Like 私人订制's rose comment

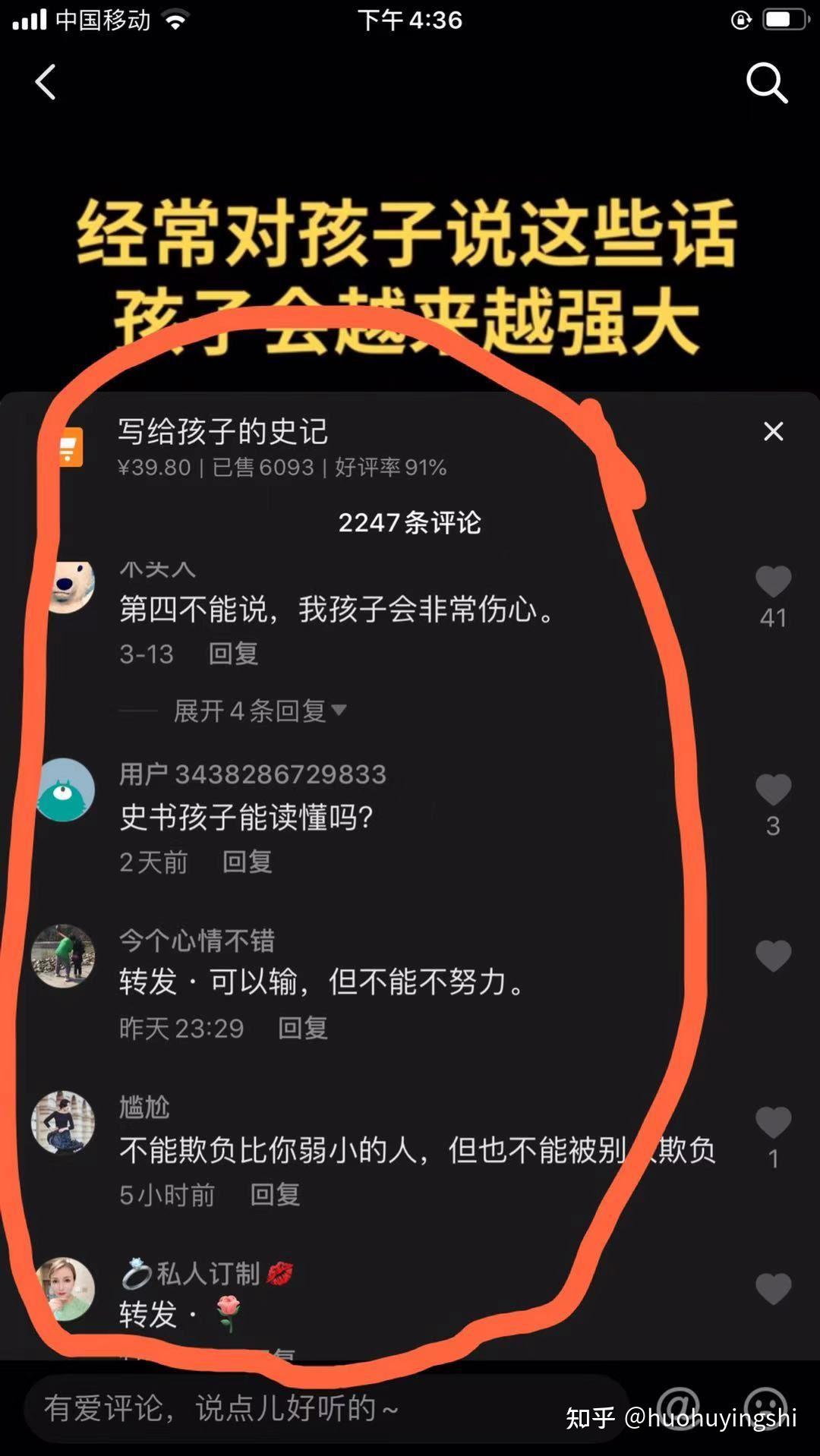773,1289
